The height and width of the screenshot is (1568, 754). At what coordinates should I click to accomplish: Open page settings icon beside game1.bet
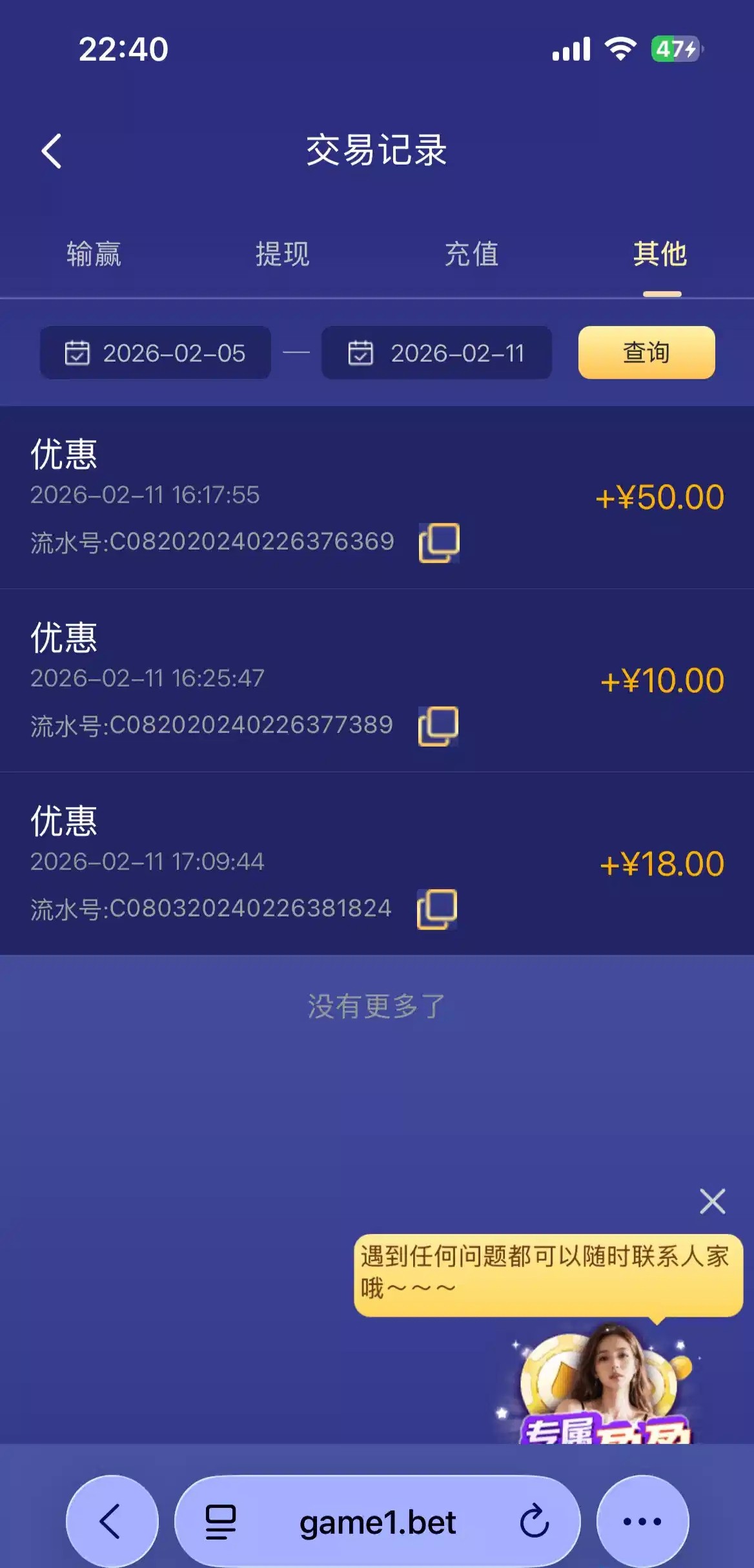pos(220,1522)
